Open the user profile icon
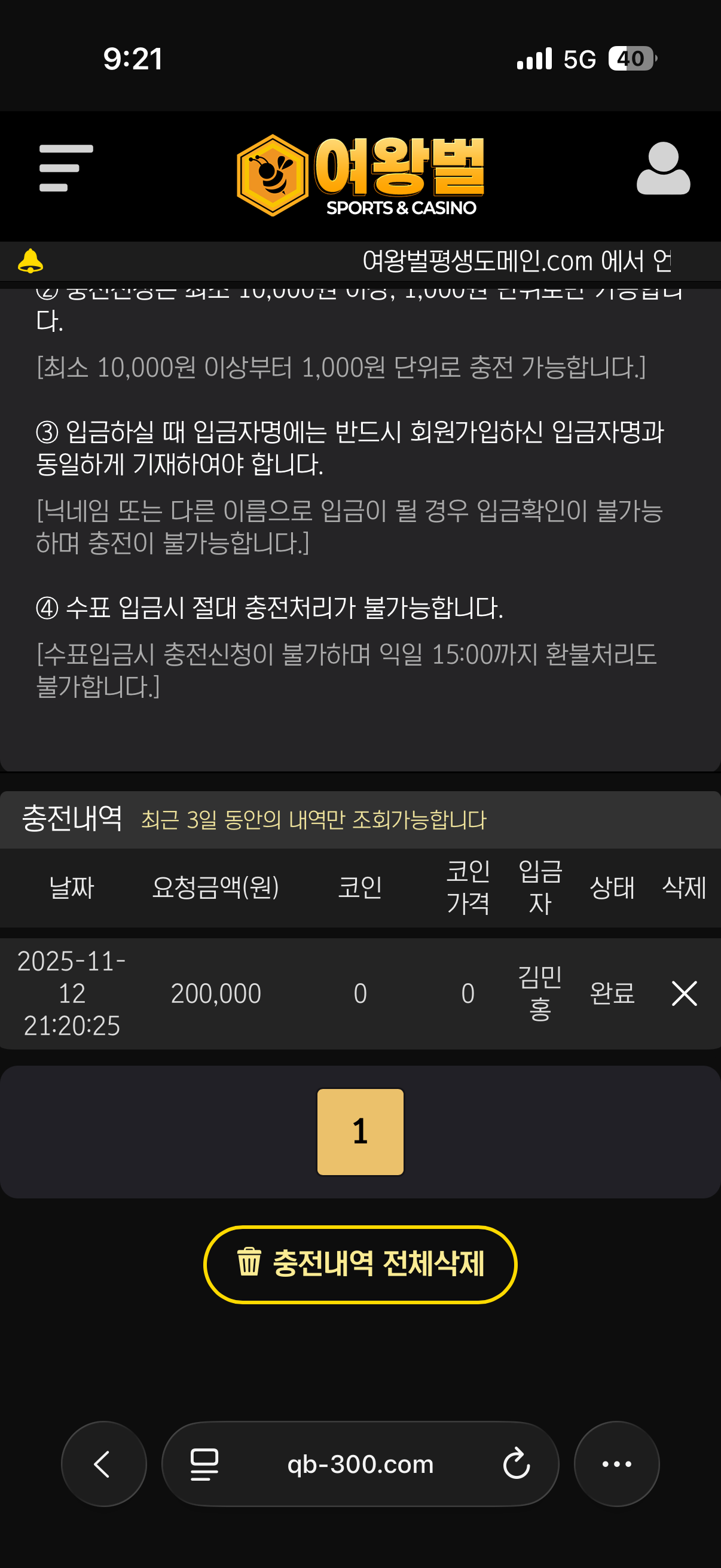The width and height of the screenshot is (721, 1568). tap(662, 168)
